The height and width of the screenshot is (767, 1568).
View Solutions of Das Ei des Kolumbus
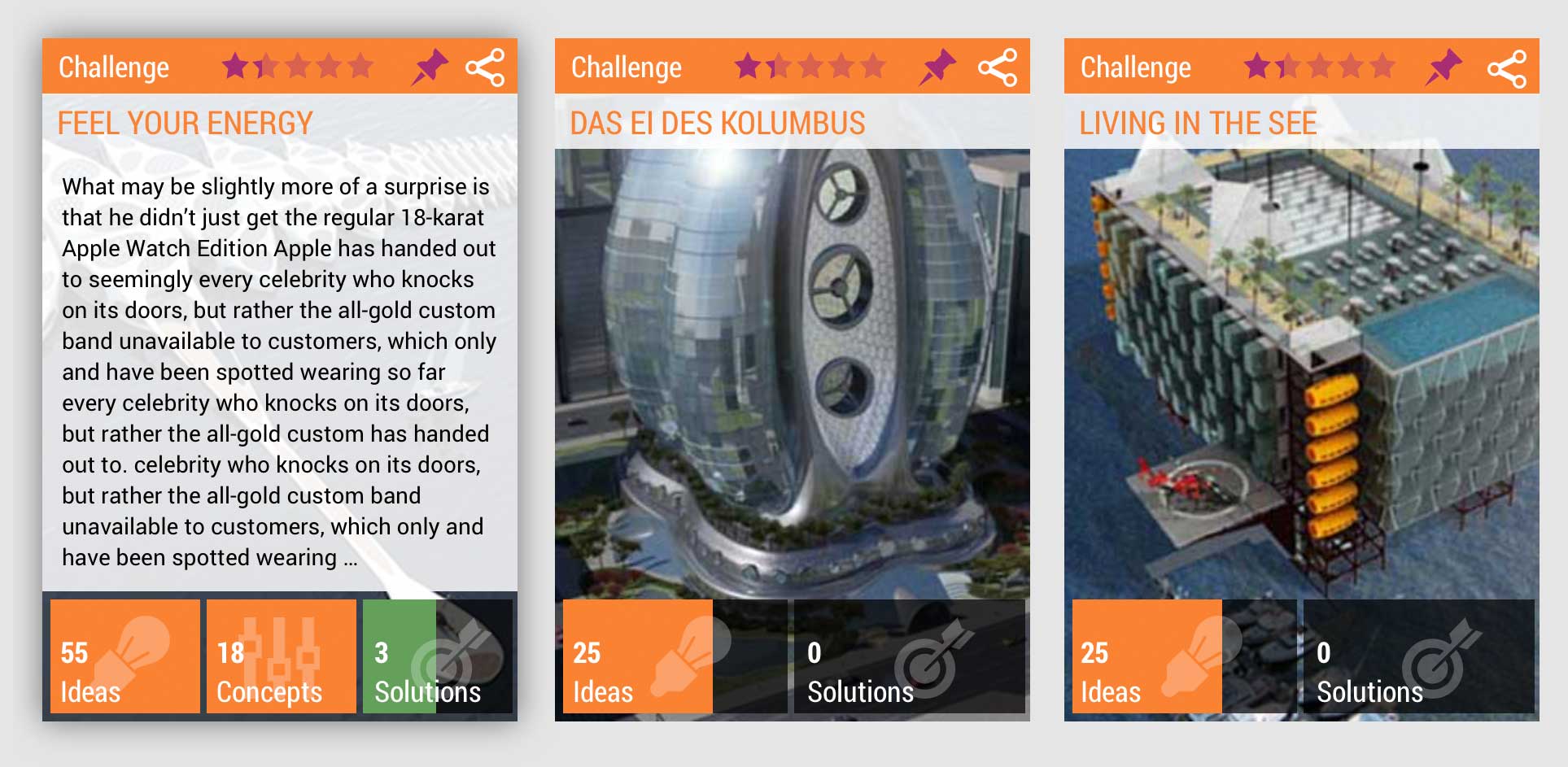[909, 656]
